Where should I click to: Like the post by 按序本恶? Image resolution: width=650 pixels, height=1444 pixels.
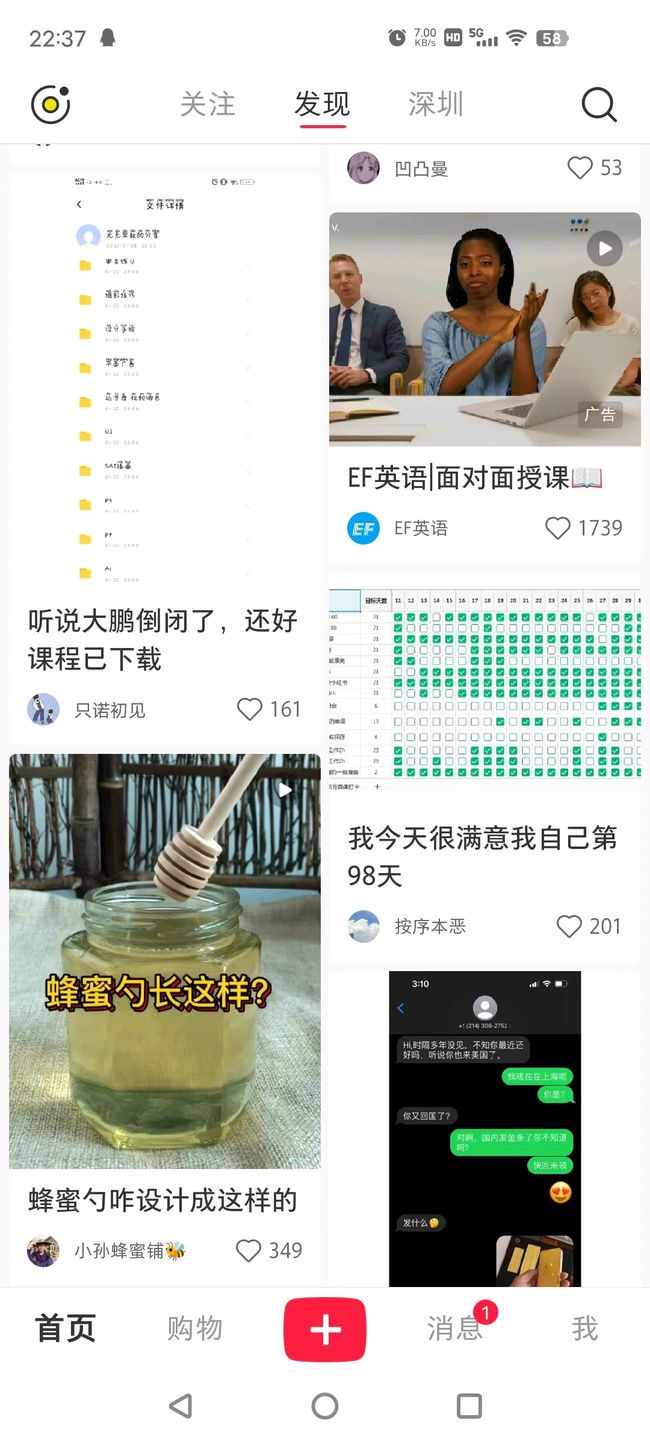[x=568, y=926]
